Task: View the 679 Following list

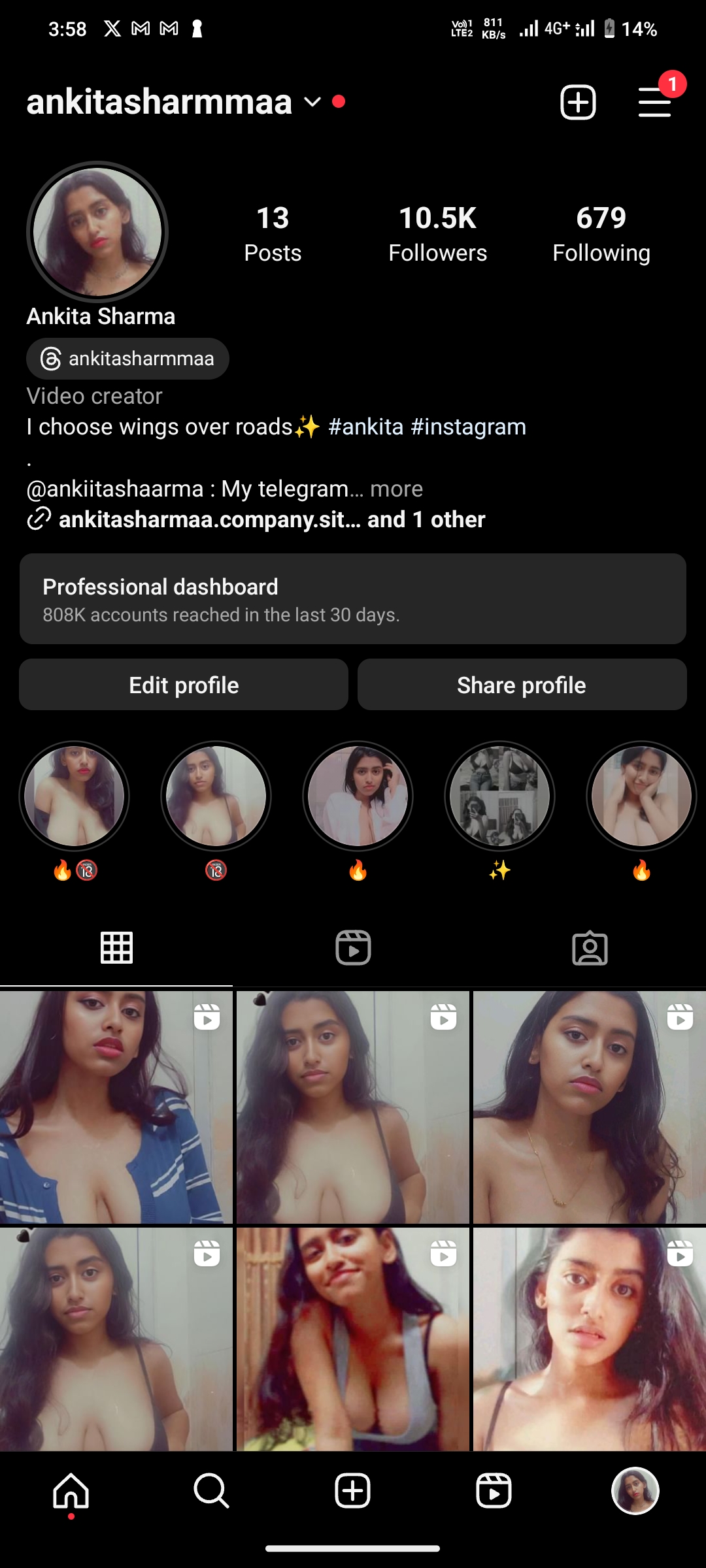Action: coord(601,233)
